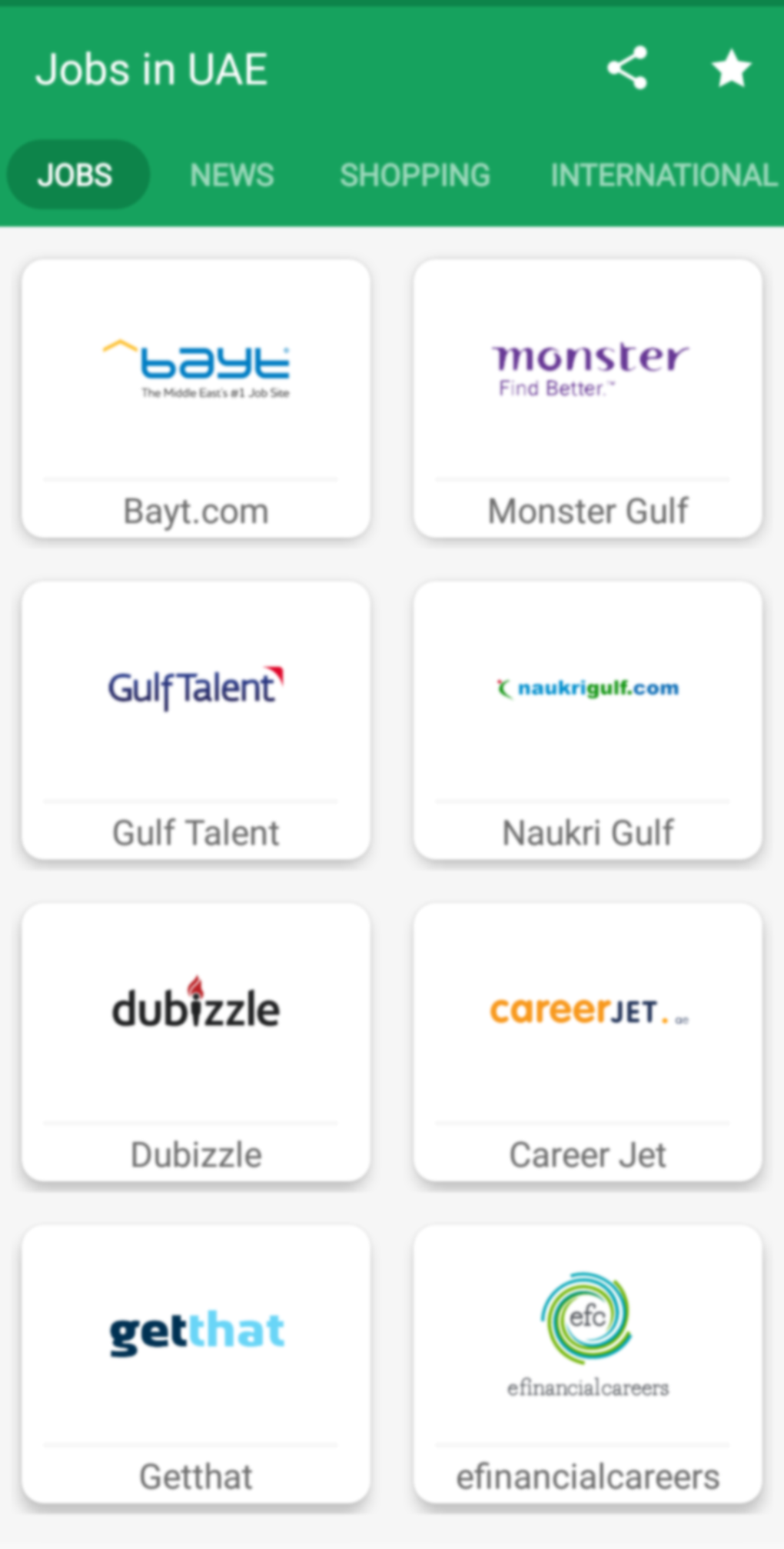Open the Monster Gulf job site

(588, 398)
